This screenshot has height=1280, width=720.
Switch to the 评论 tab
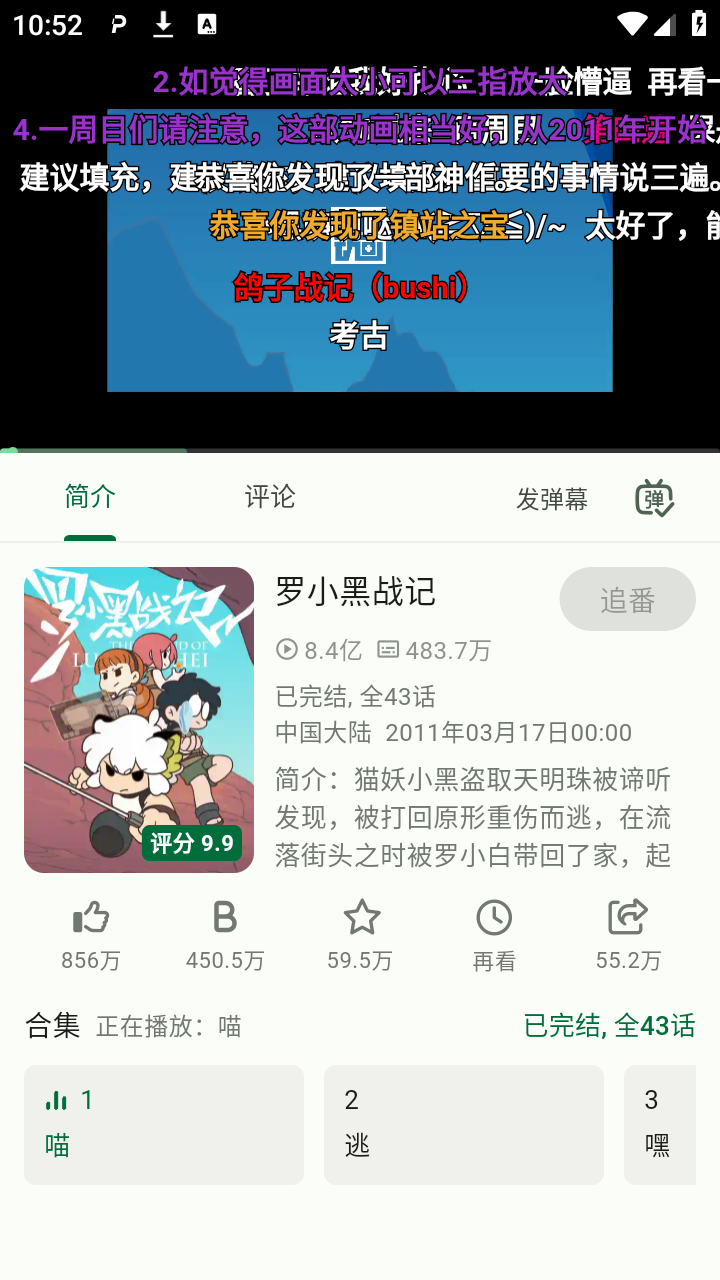click(x=270, y=497)
